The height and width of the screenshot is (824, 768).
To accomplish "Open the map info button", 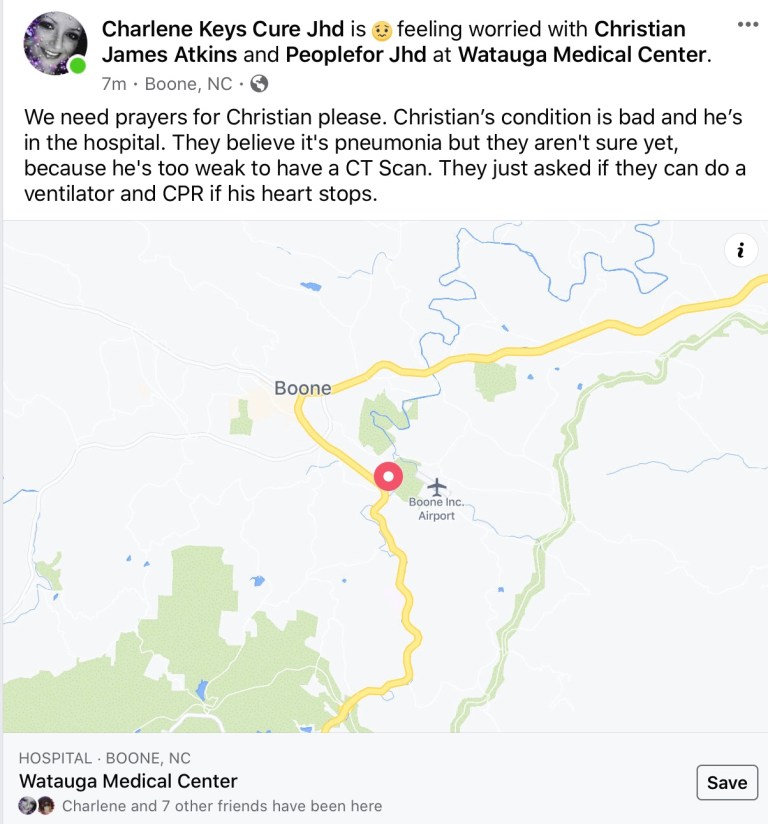I will (x=740, y=251).
